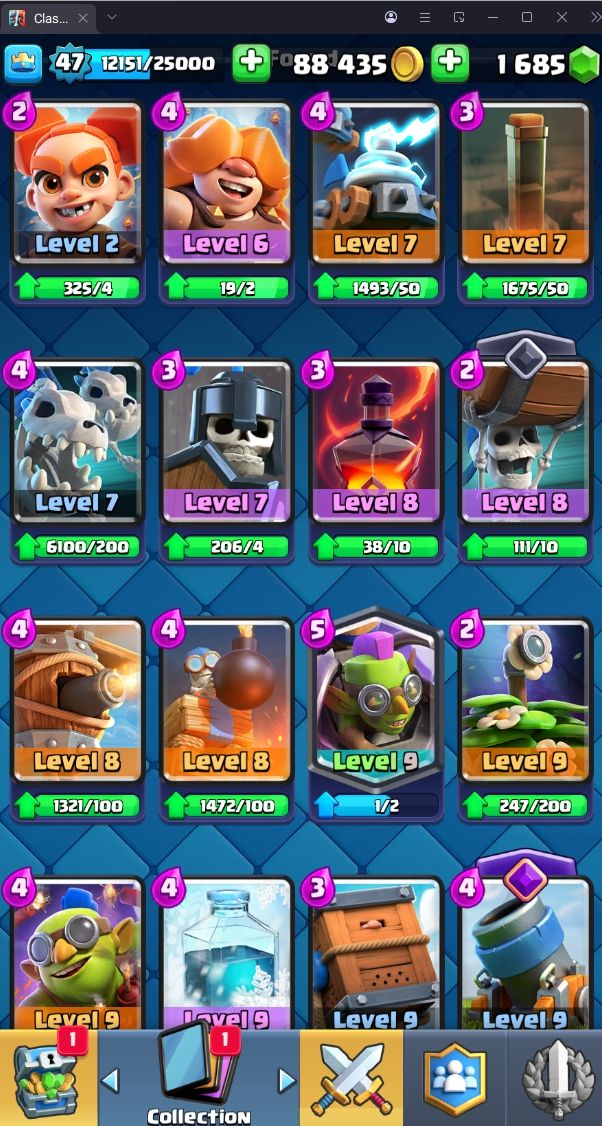
Task: Buy gems with the green plus button
Action: [450, 63]
